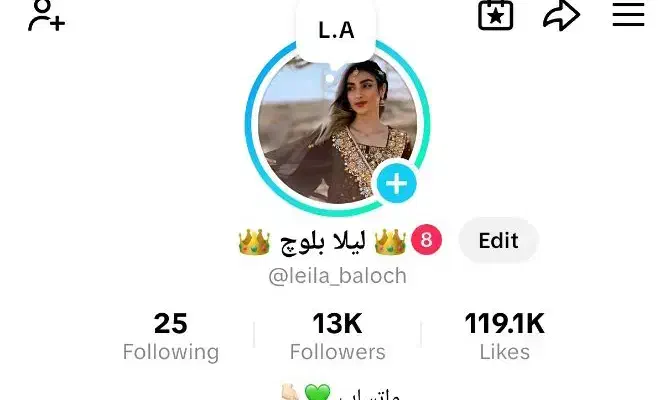This screenshot has height=400, width=662.
Task: View the Following list
Action: 170,337
